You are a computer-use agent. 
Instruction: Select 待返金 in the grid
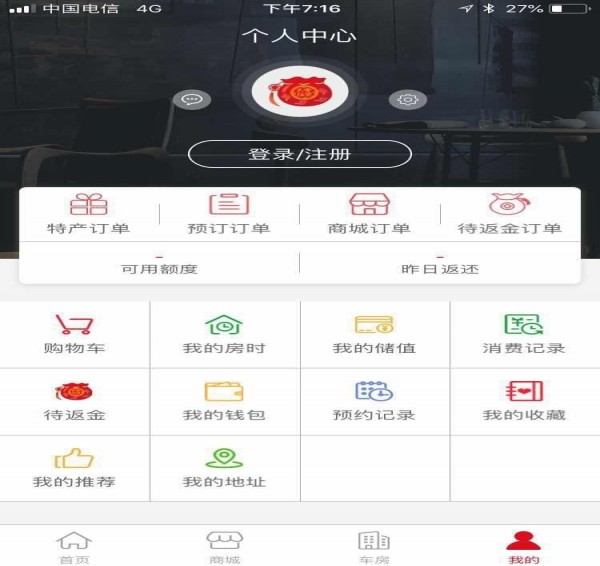pos(75,401)
